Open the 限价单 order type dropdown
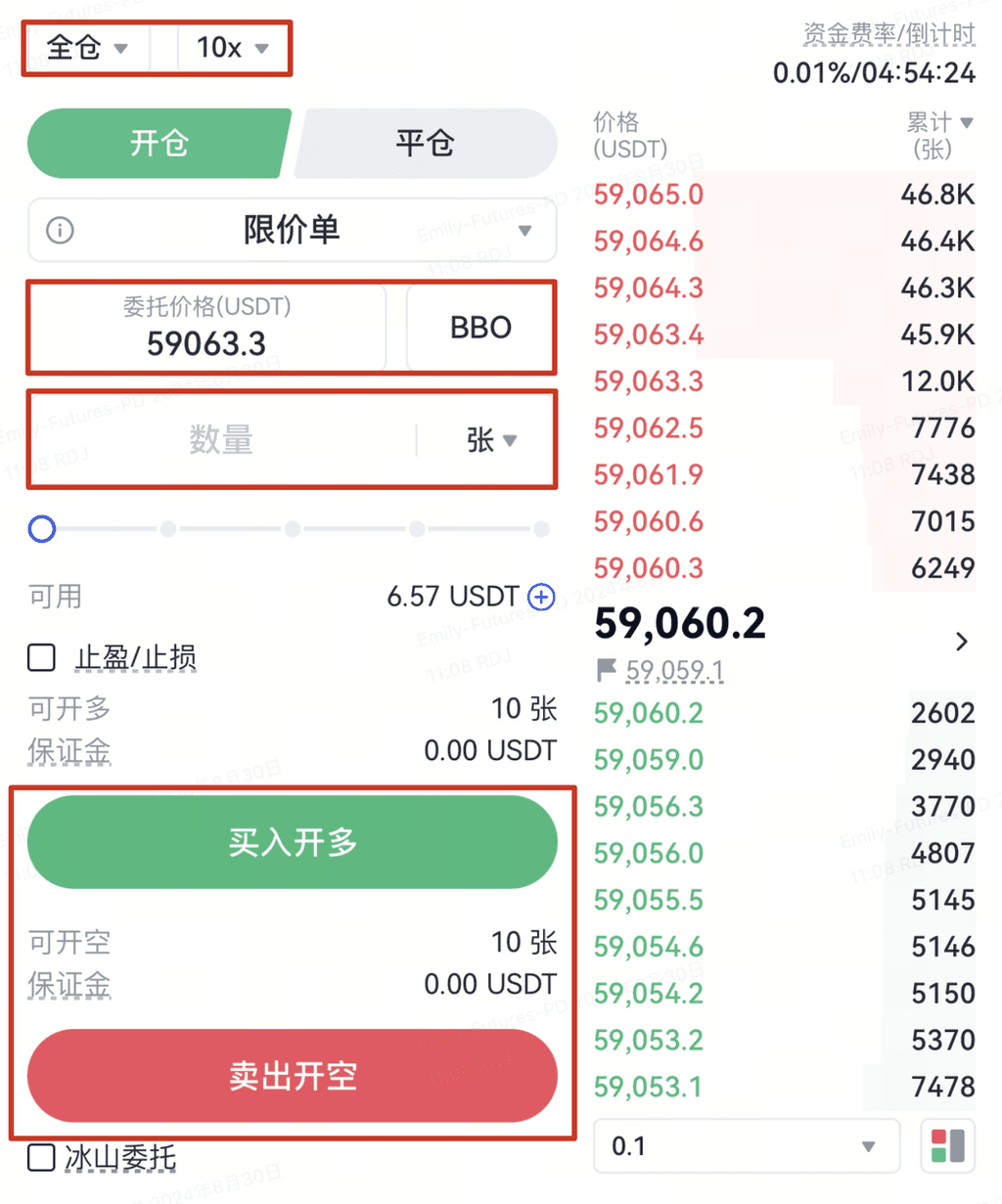The height and width of the screenshot is (1204, 1002). [292, 231]
